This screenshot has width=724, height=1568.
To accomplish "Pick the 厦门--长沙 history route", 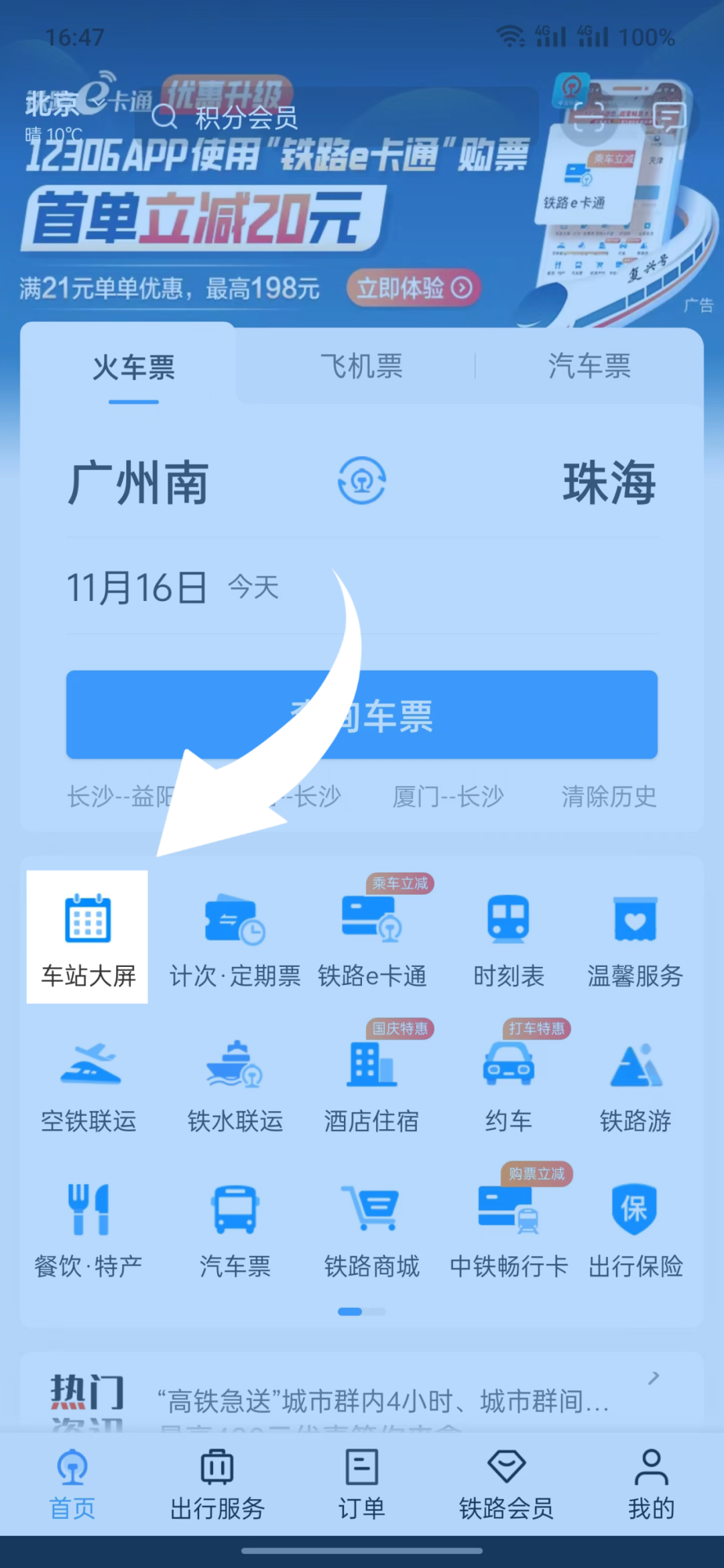I will (448, 796).
